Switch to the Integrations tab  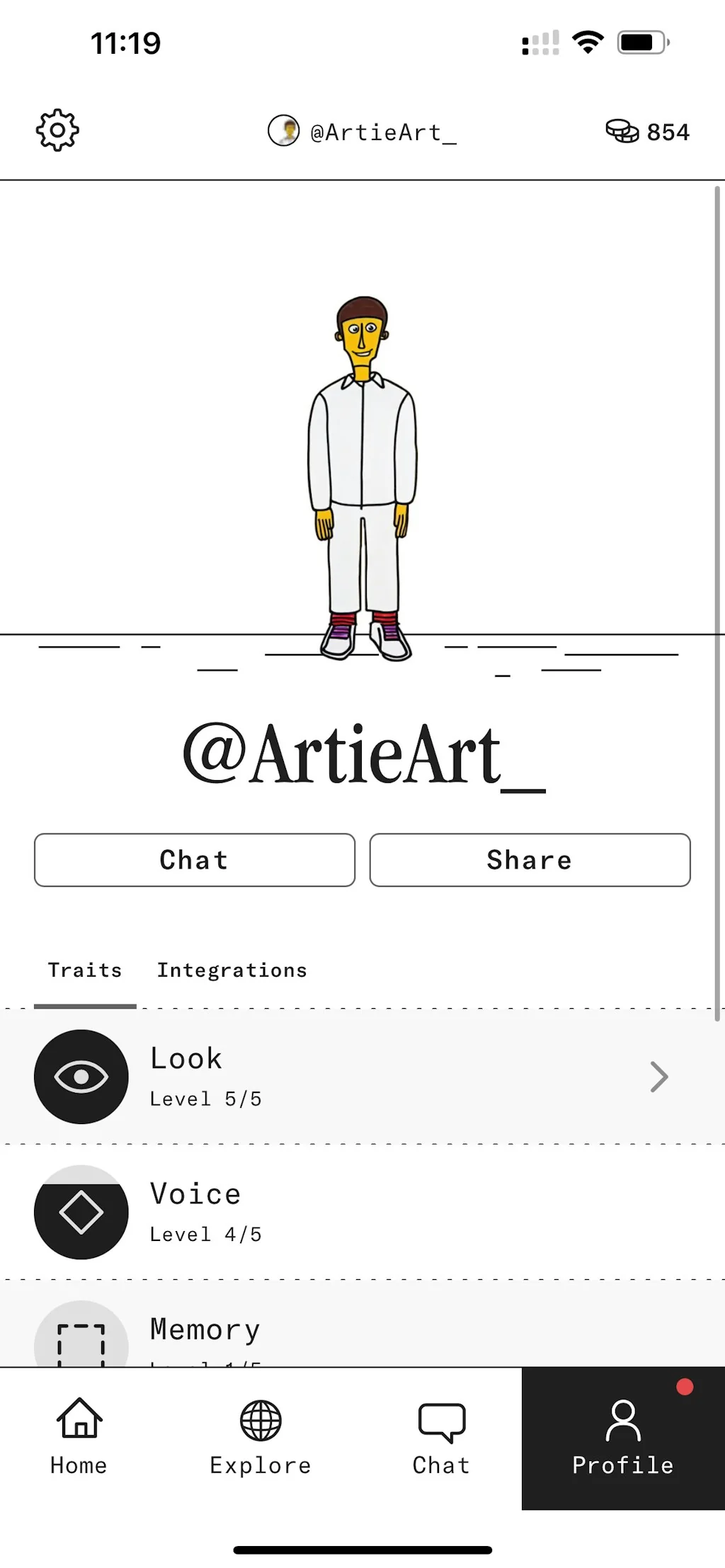(232, 970)
